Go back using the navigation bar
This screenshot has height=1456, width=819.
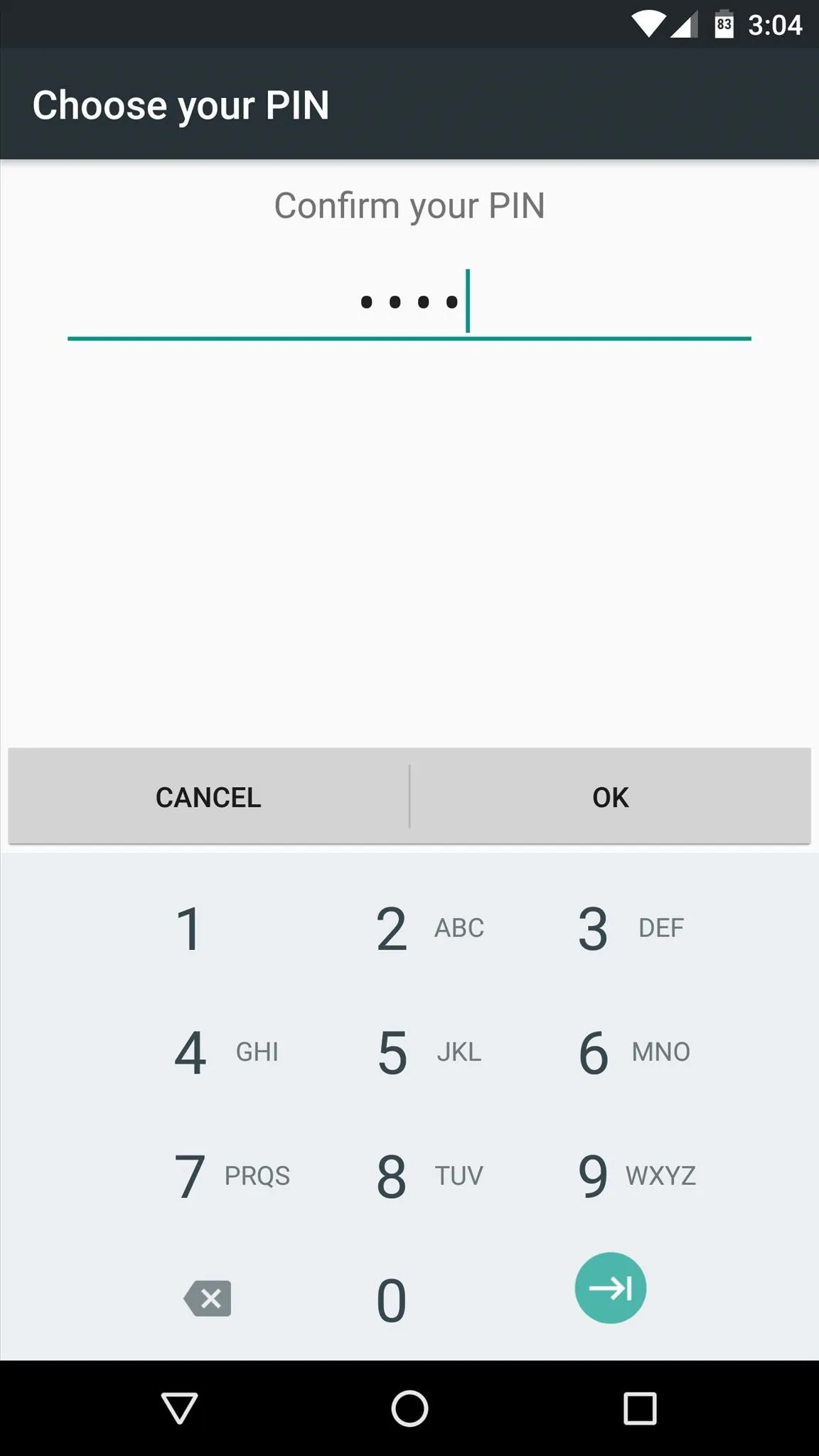tap(179, 1408)
